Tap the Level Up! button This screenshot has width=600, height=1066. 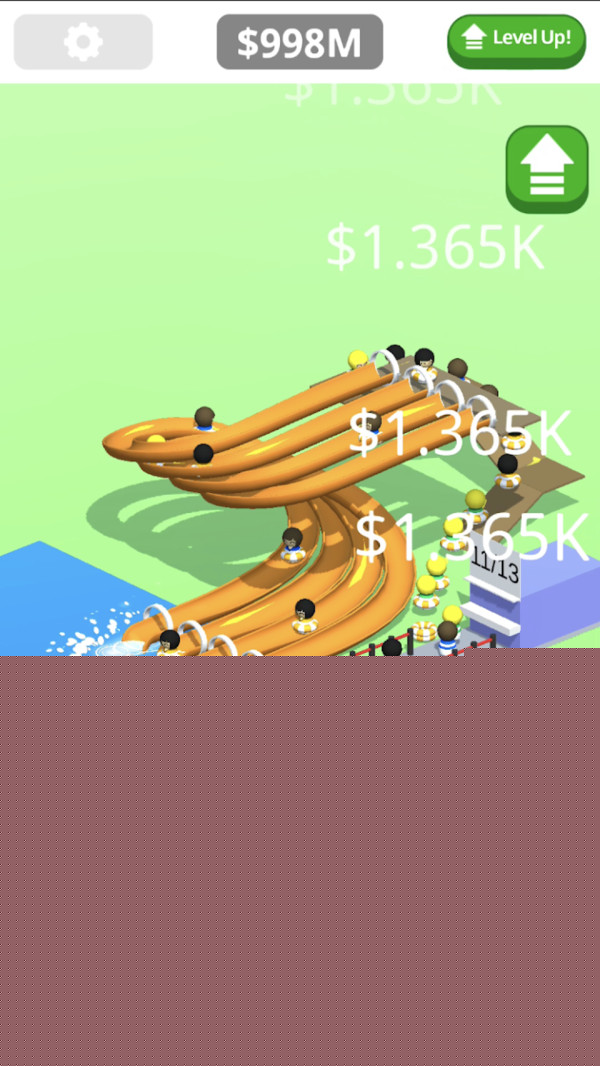point(516,40)
